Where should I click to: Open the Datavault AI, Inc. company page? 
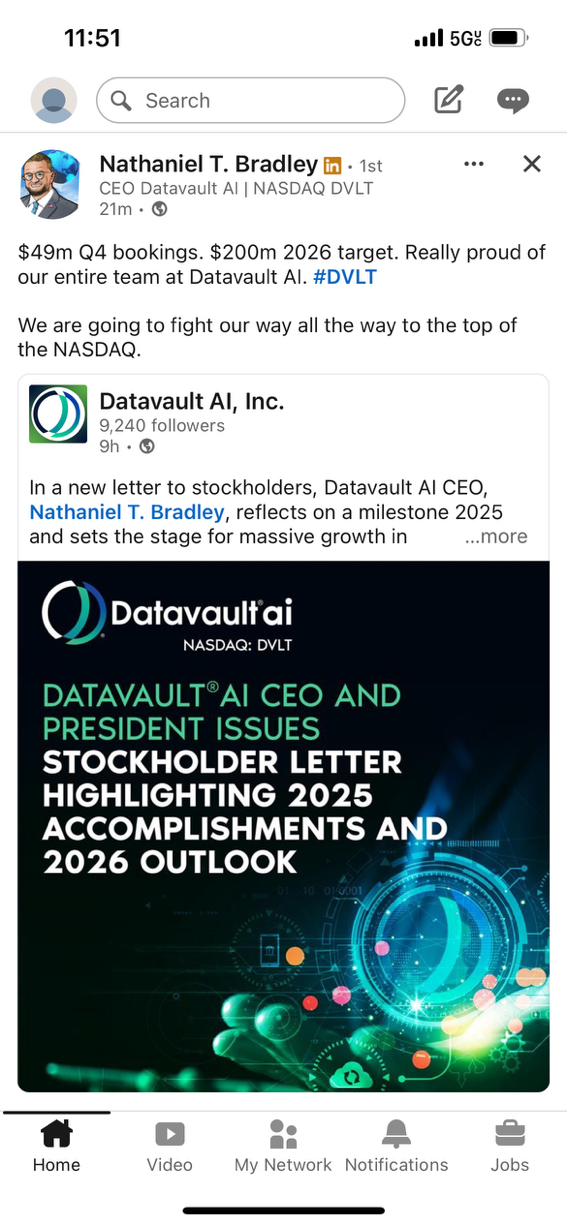pyautogui.click(x=192, y=402)
